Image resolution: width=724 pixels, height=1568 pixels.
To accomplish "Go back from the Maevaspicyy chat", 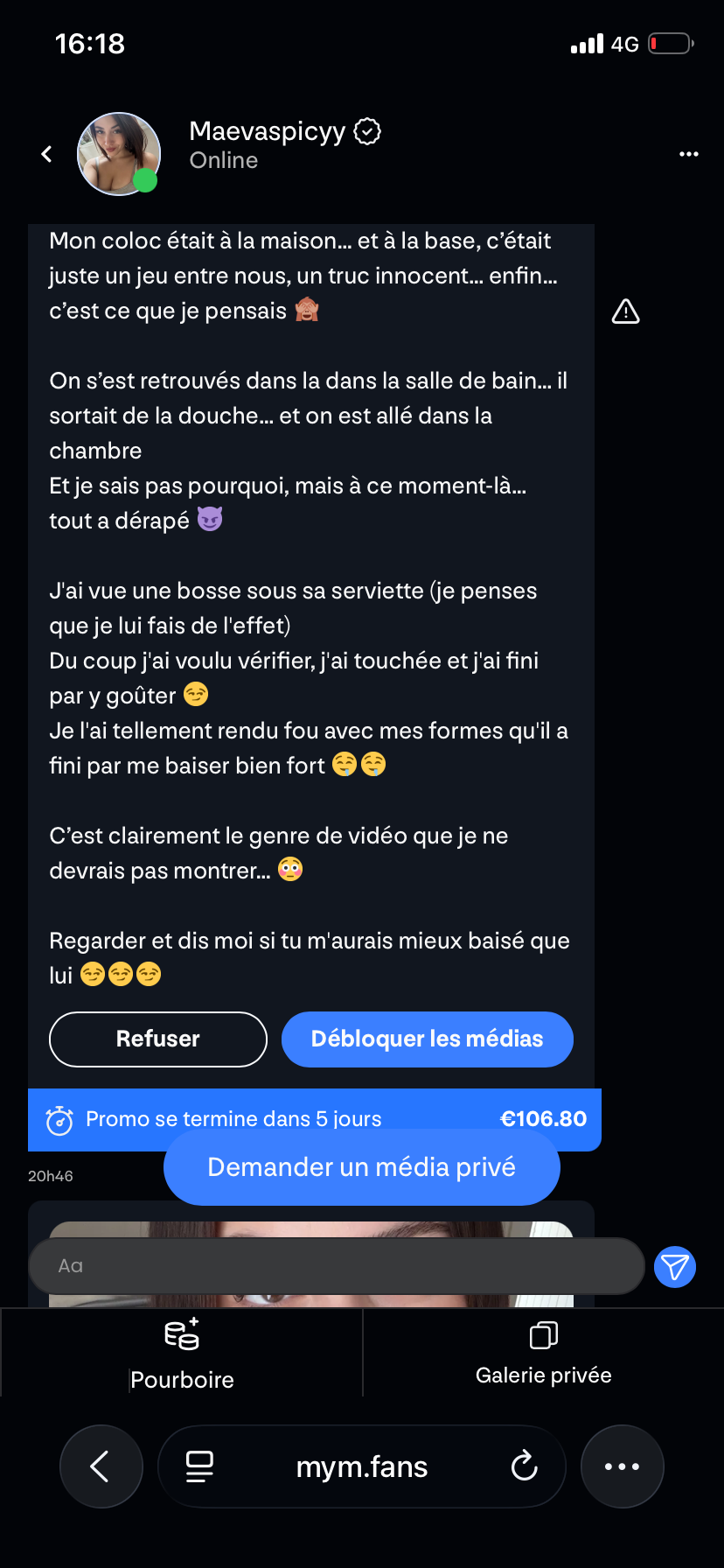I will pos(47,154).
